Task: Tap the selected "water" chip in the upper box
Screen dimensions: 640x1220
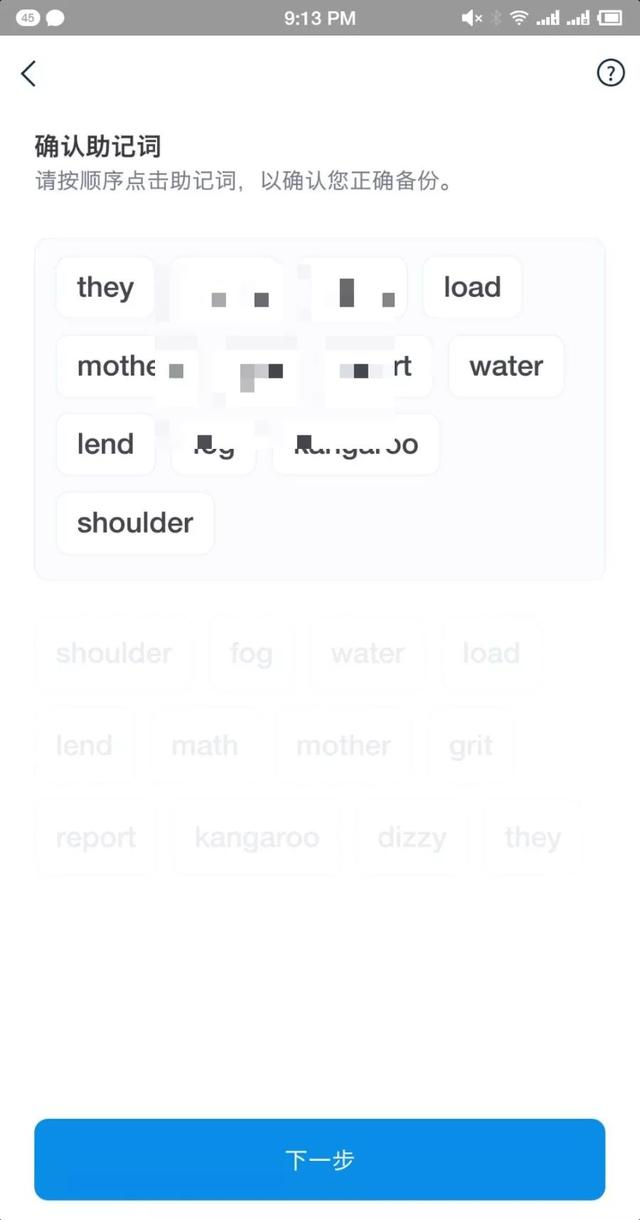Action: pos(506,366)
